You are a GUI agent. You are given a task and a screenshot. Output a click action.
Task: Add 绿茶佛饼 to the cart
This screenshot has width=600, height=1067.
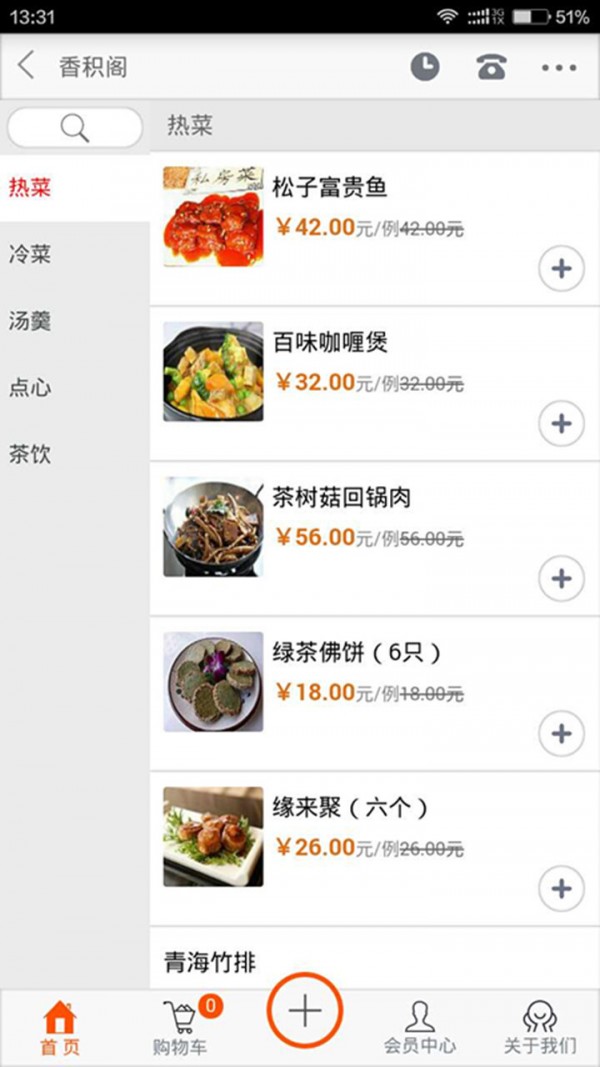[561, 734]
